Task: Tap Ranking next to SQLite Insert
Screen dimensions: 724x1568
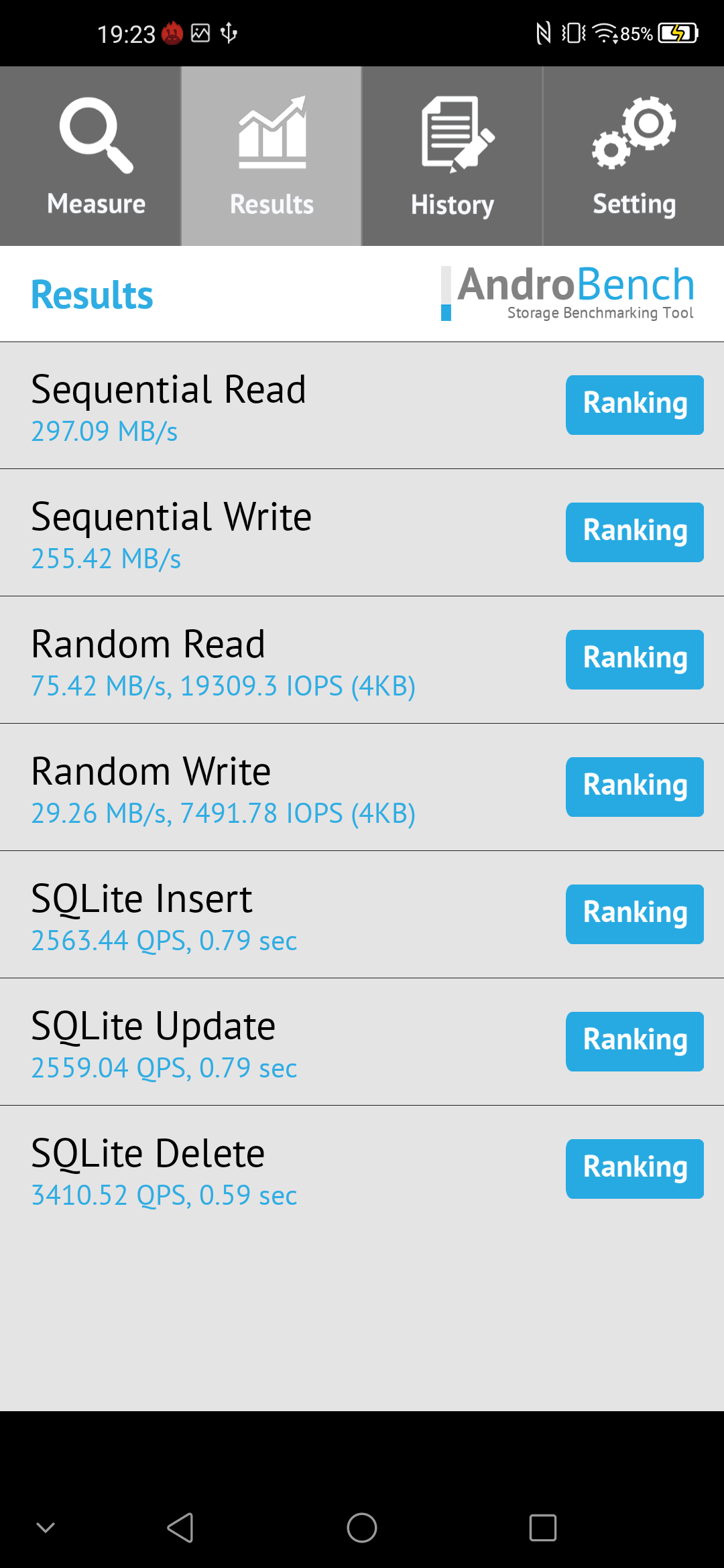Action: (634, 914)
